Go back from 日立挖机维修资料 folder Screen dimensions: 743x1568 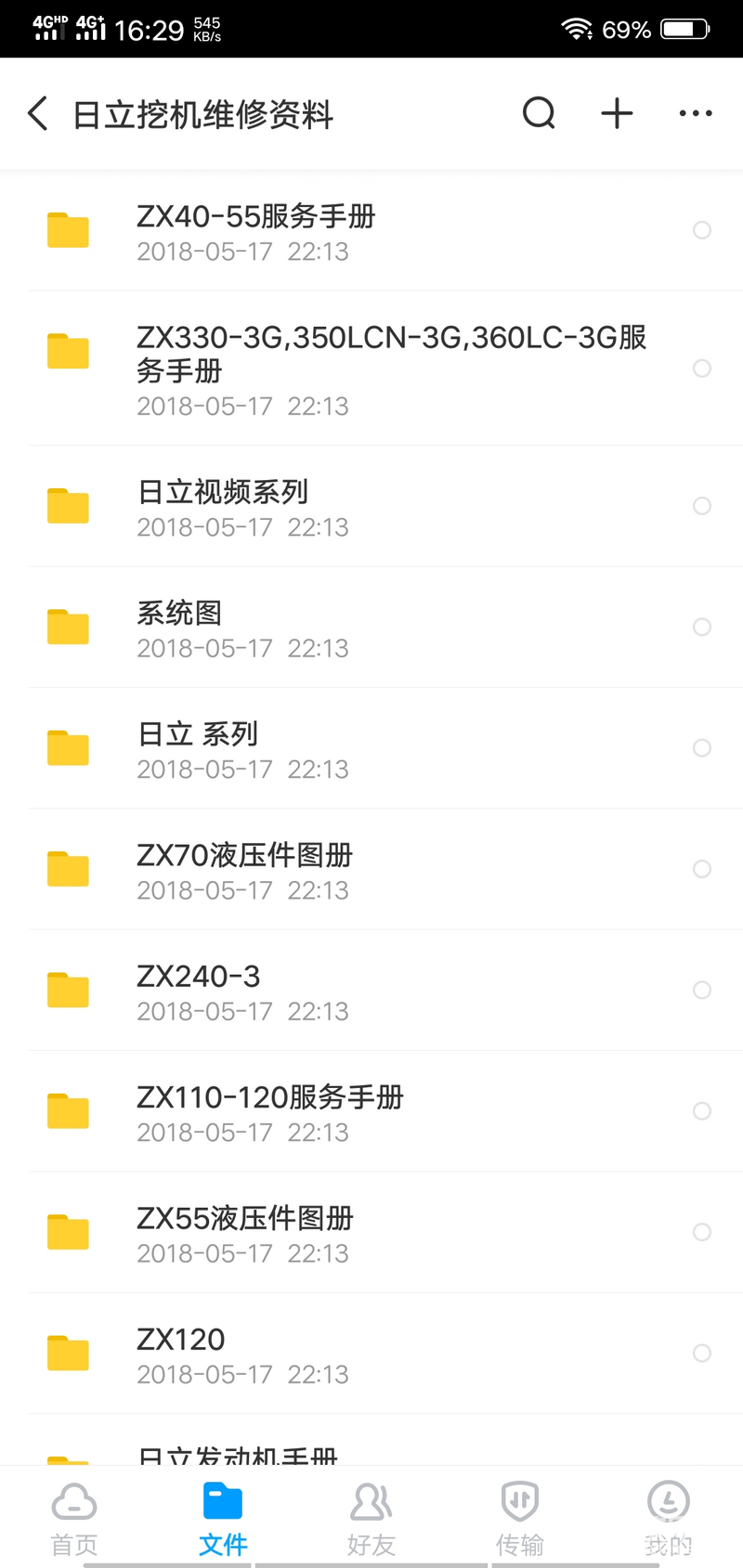coord(38,113)
